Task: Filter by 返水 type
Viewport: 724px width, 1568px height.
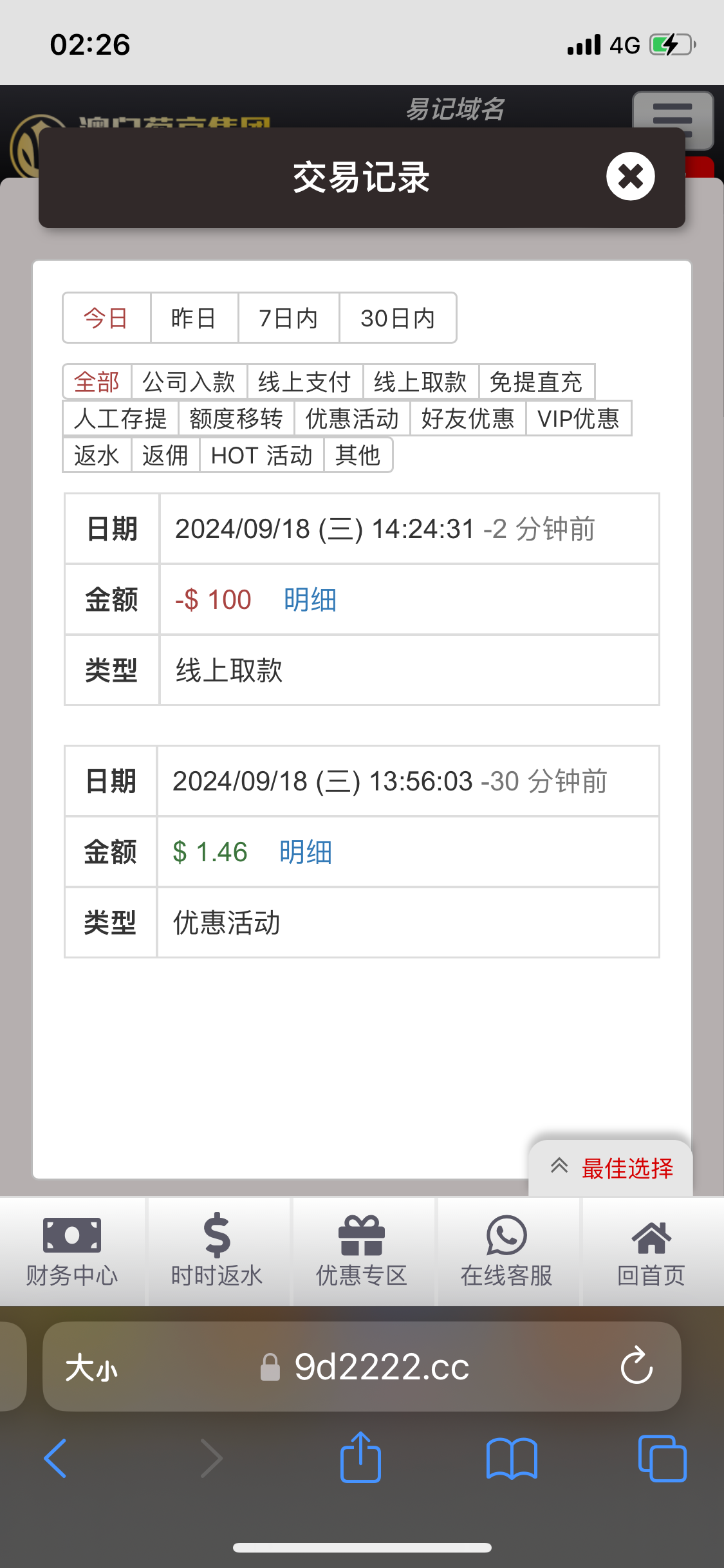Action: point(97,455)
